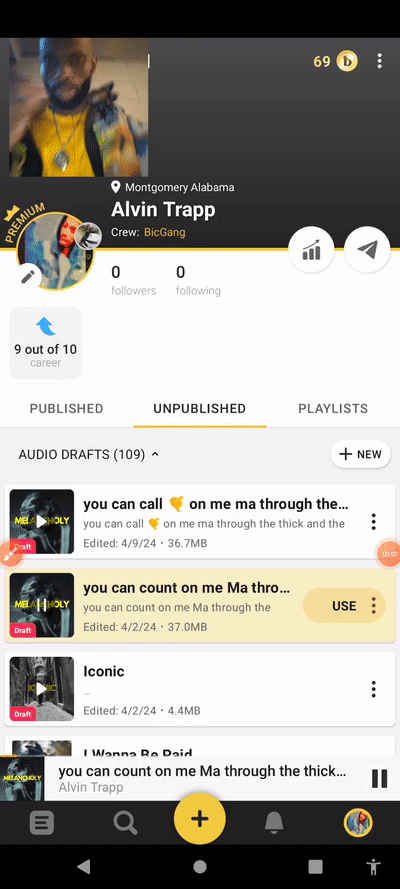This screenshot has width=400, height=889.
Task: Open the 9 out of 10 career card
Action: pyautogui.click(x=45, y=343)
